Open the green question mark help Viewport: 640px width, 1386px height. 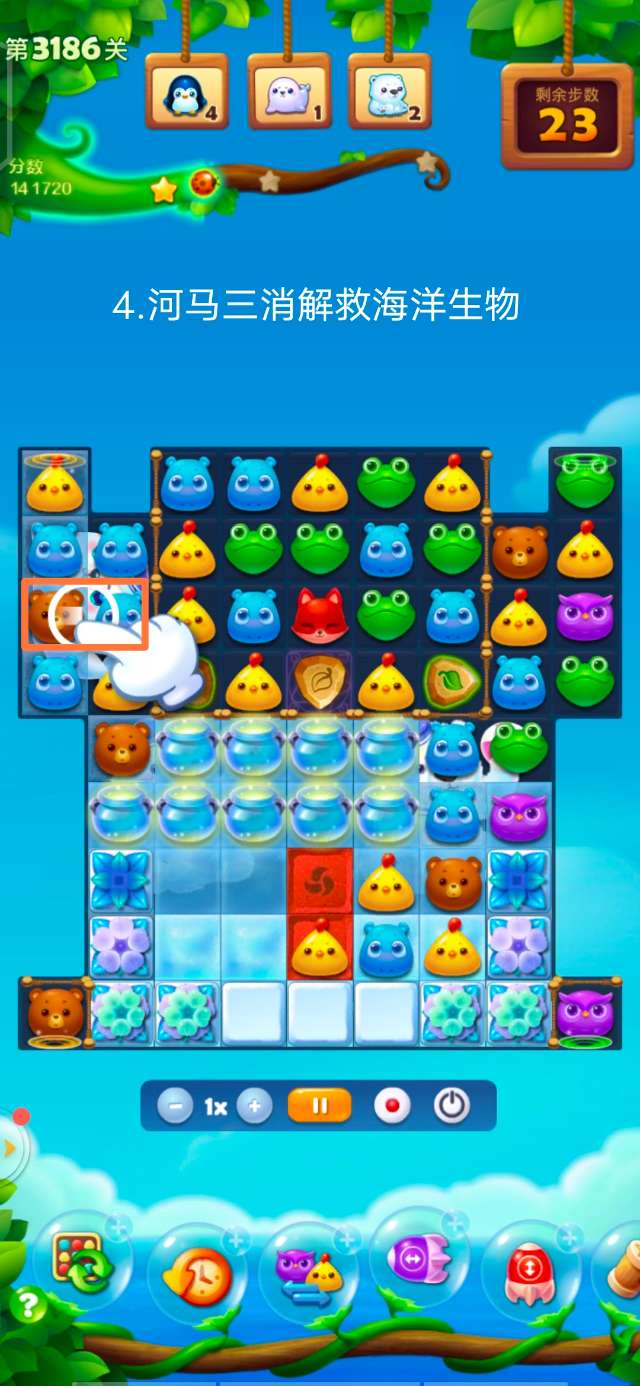(x=28, y=1305)
